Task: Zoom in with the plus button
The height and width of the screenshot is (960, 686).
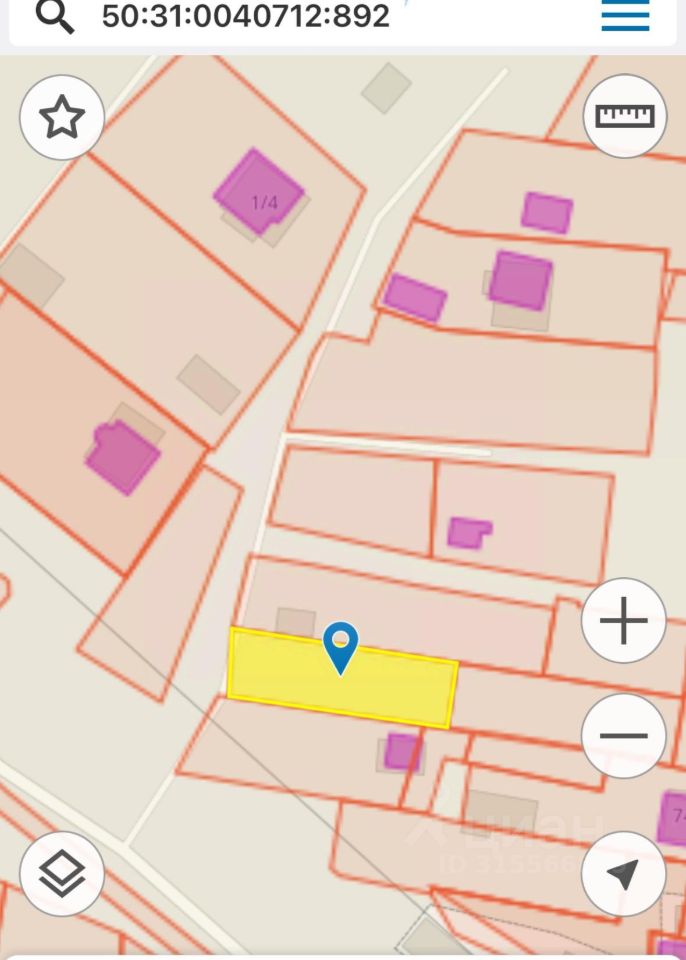Action: [x=623, y=622]
